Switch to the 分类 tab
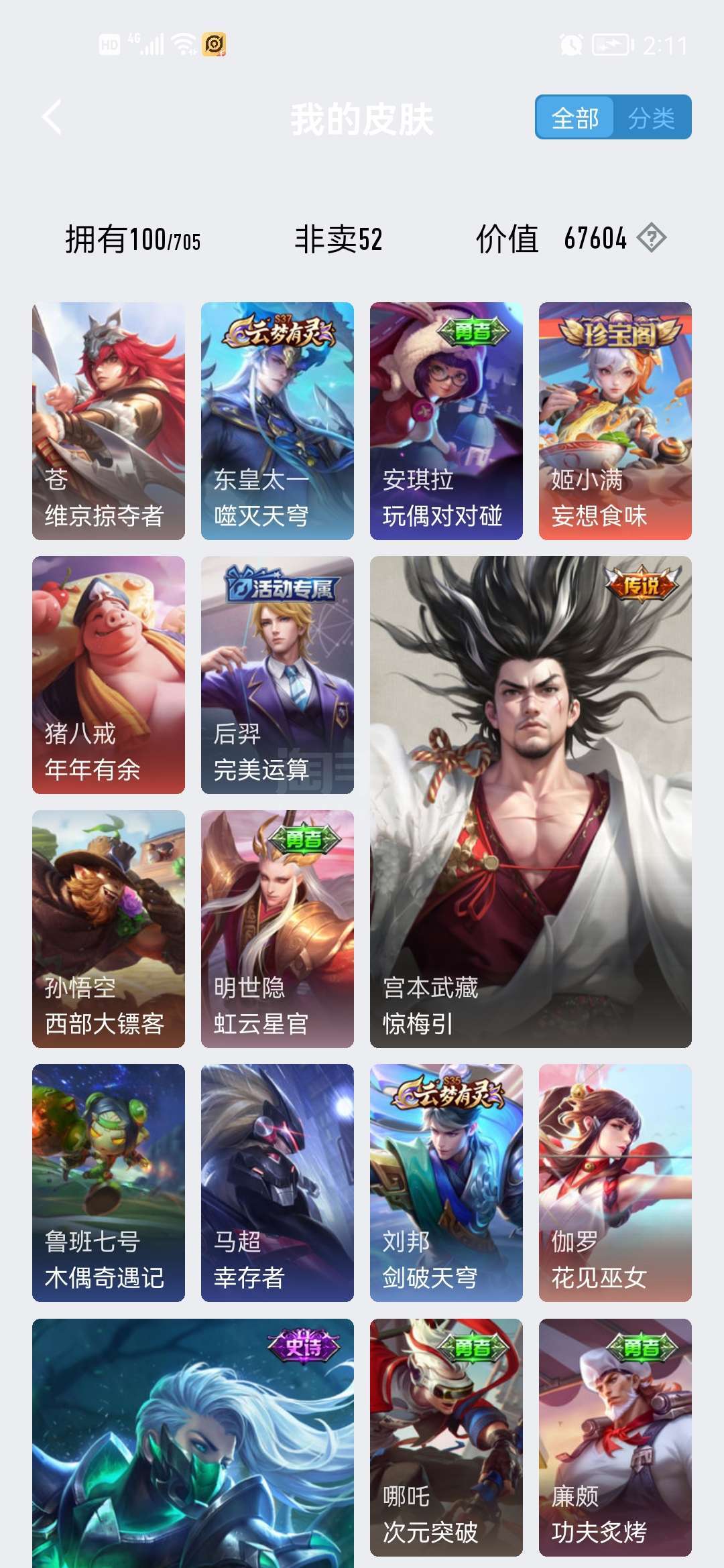Viewport: 724px width, 1568px height. tap(652, 118)
